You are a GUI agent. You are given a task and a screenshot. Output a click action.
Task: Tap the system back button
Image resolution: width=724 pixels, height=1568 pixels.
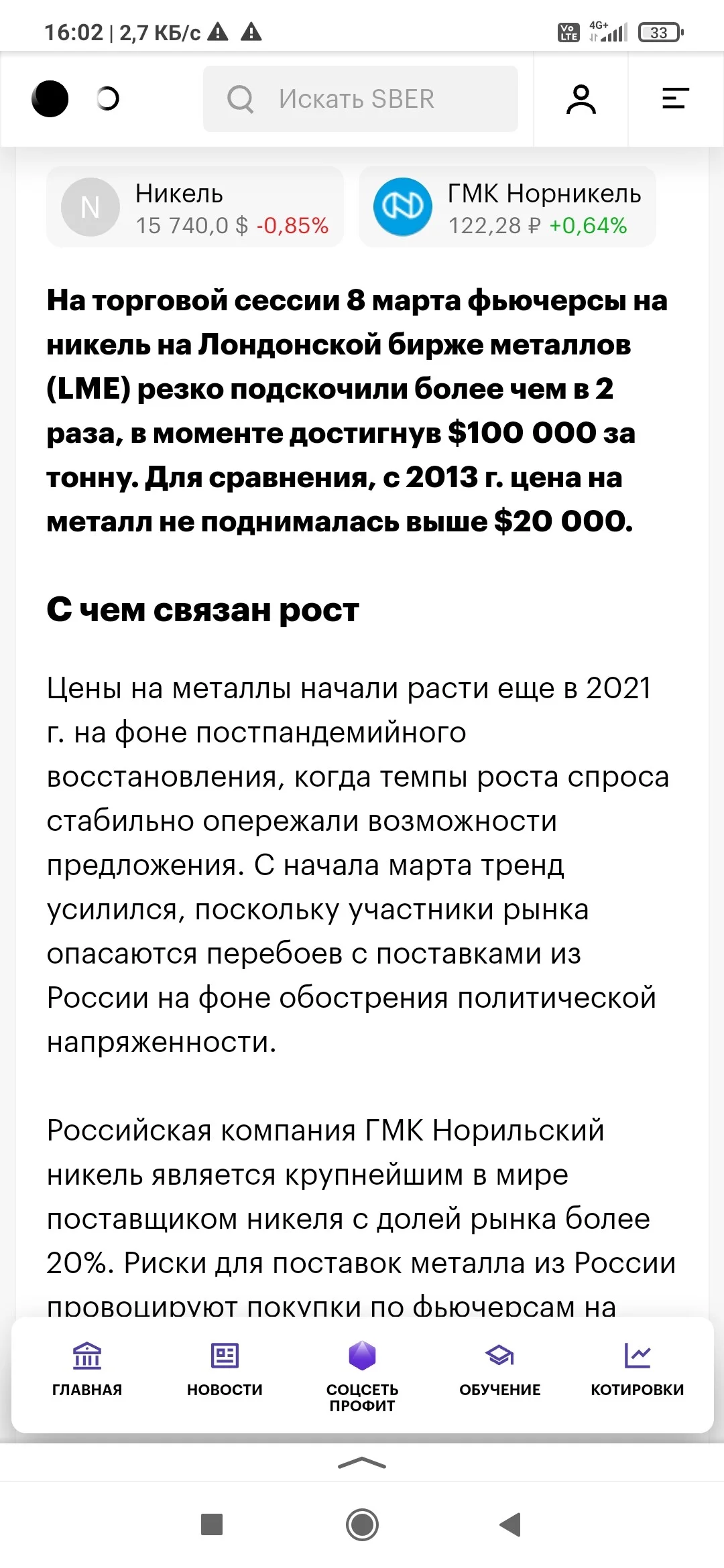[511, 1524]
